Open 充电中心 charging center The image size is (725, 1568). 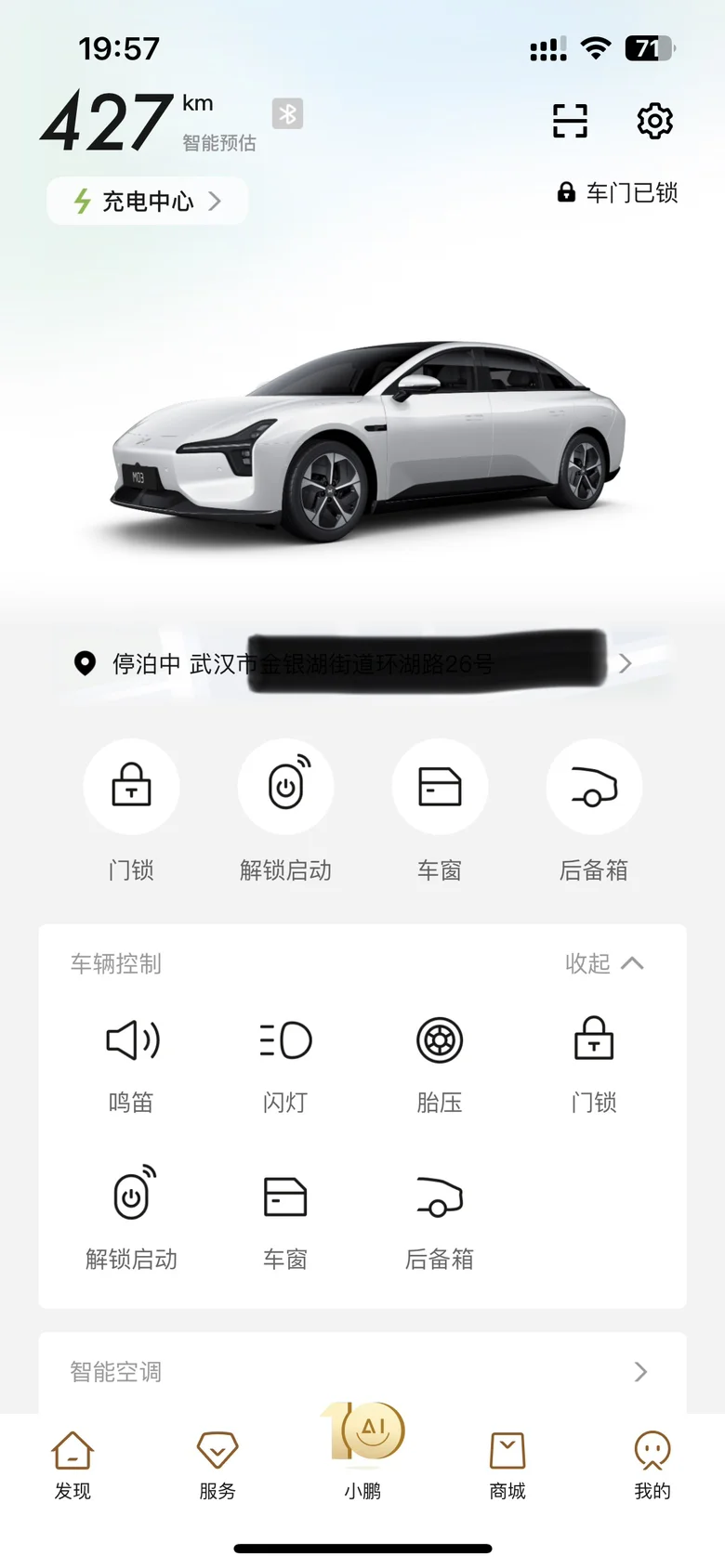[x=147, y=201]
